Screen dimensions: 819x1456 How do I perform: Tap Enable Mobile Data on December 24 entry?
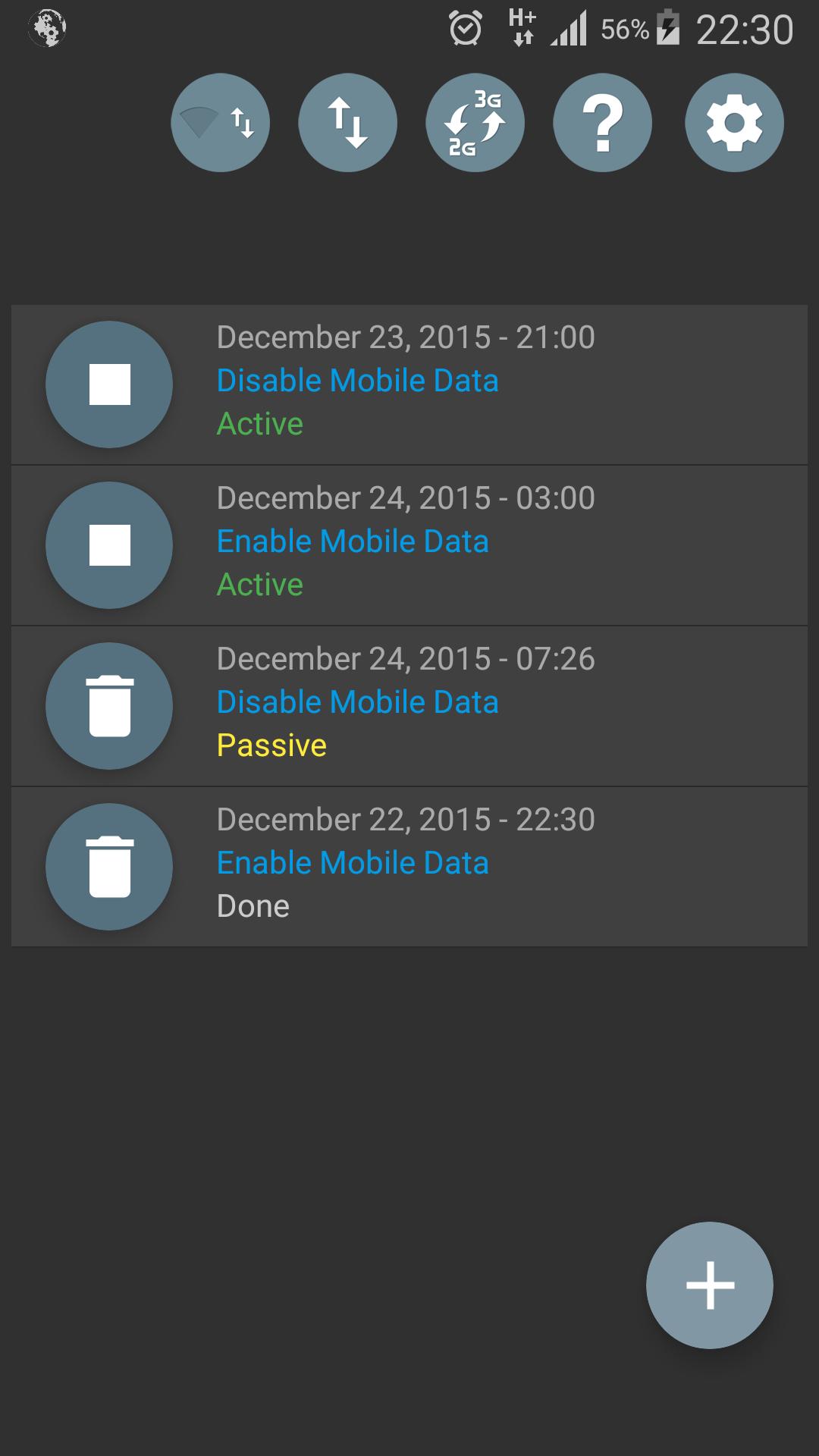coord(353,541)
